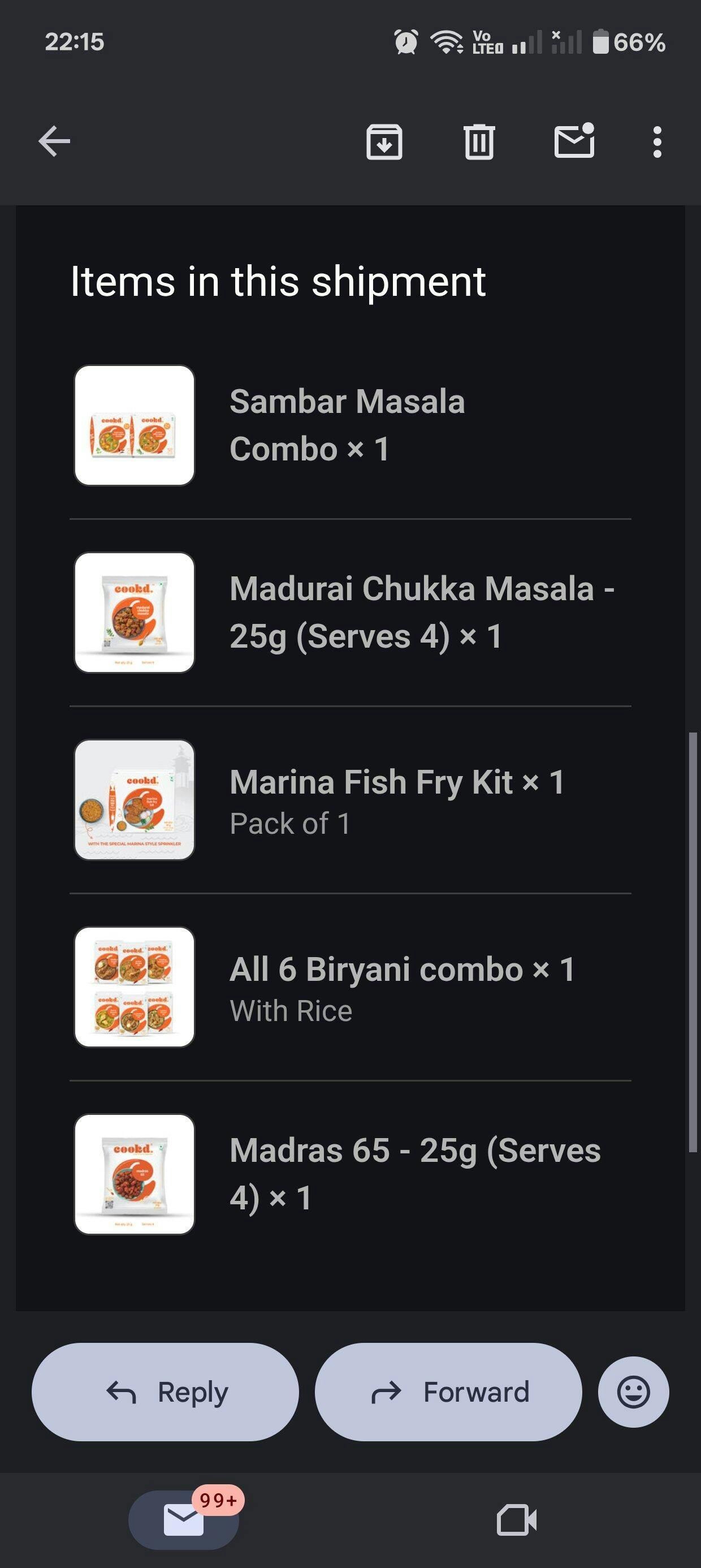Archive this email
Screen dimensions: 701x1568
point(384,142)
